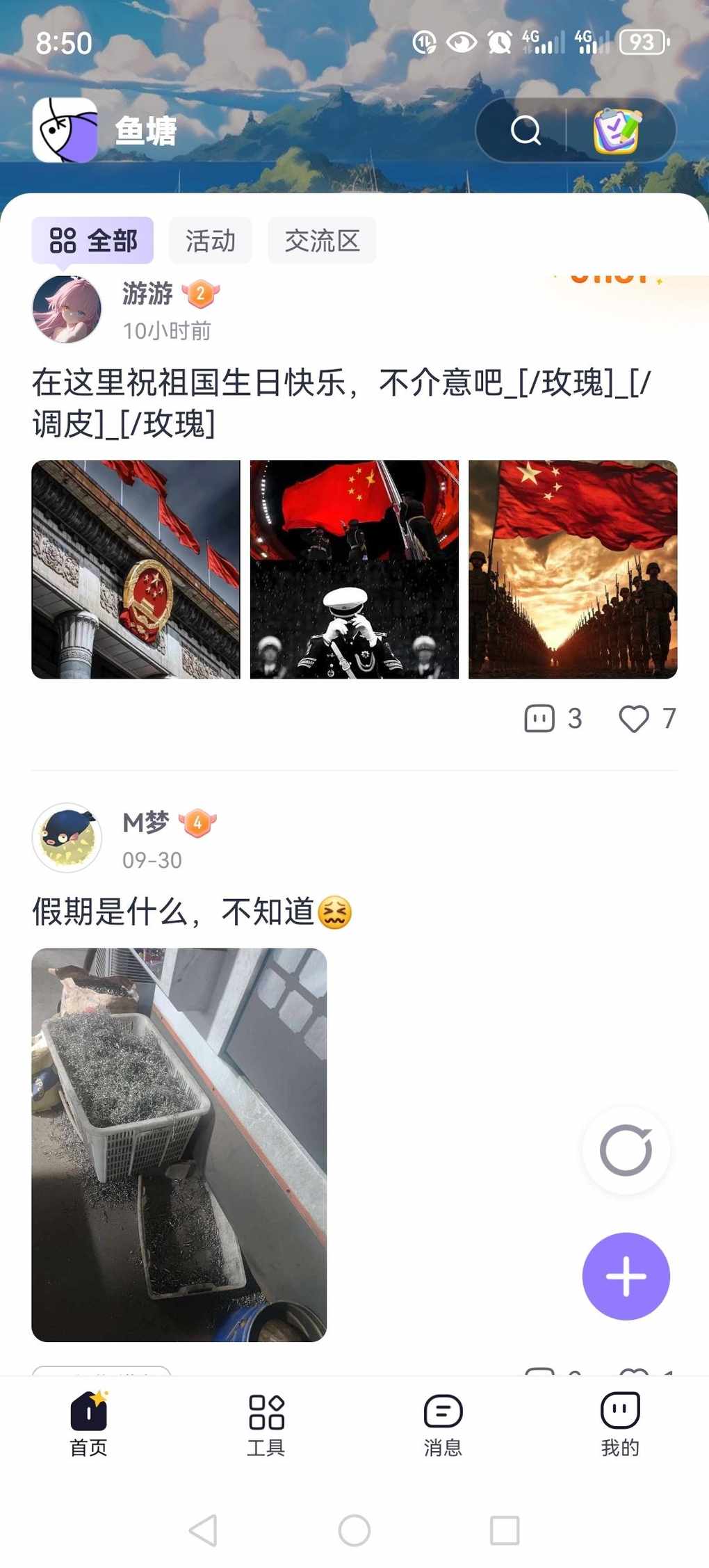
Task: Create a new post with the plus button
Action: tap(626, 1276)
